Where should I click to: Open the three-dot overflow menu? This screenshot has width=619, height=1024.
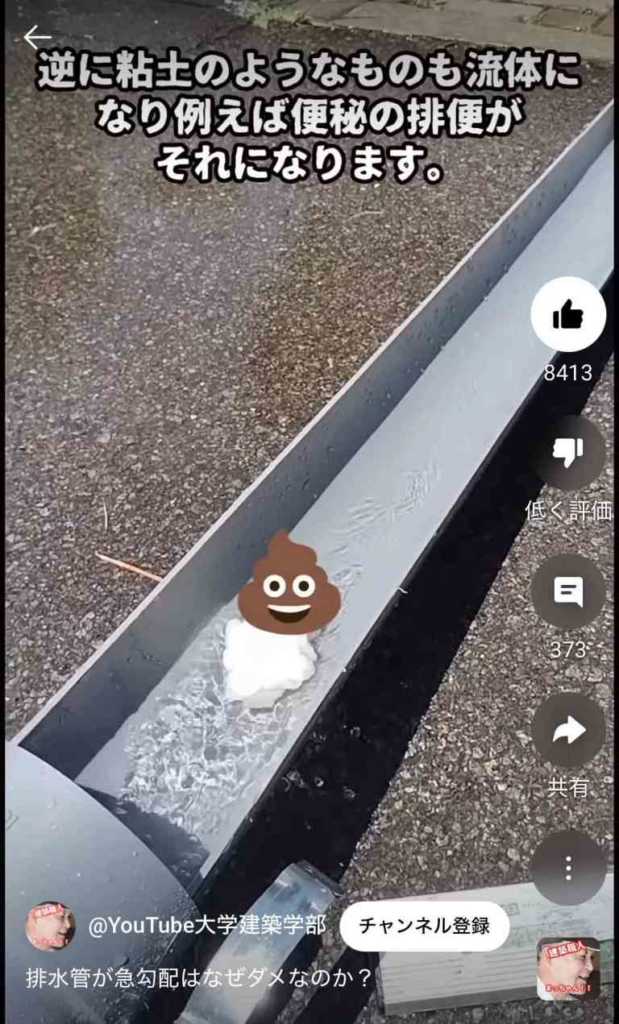pos(568,867)
